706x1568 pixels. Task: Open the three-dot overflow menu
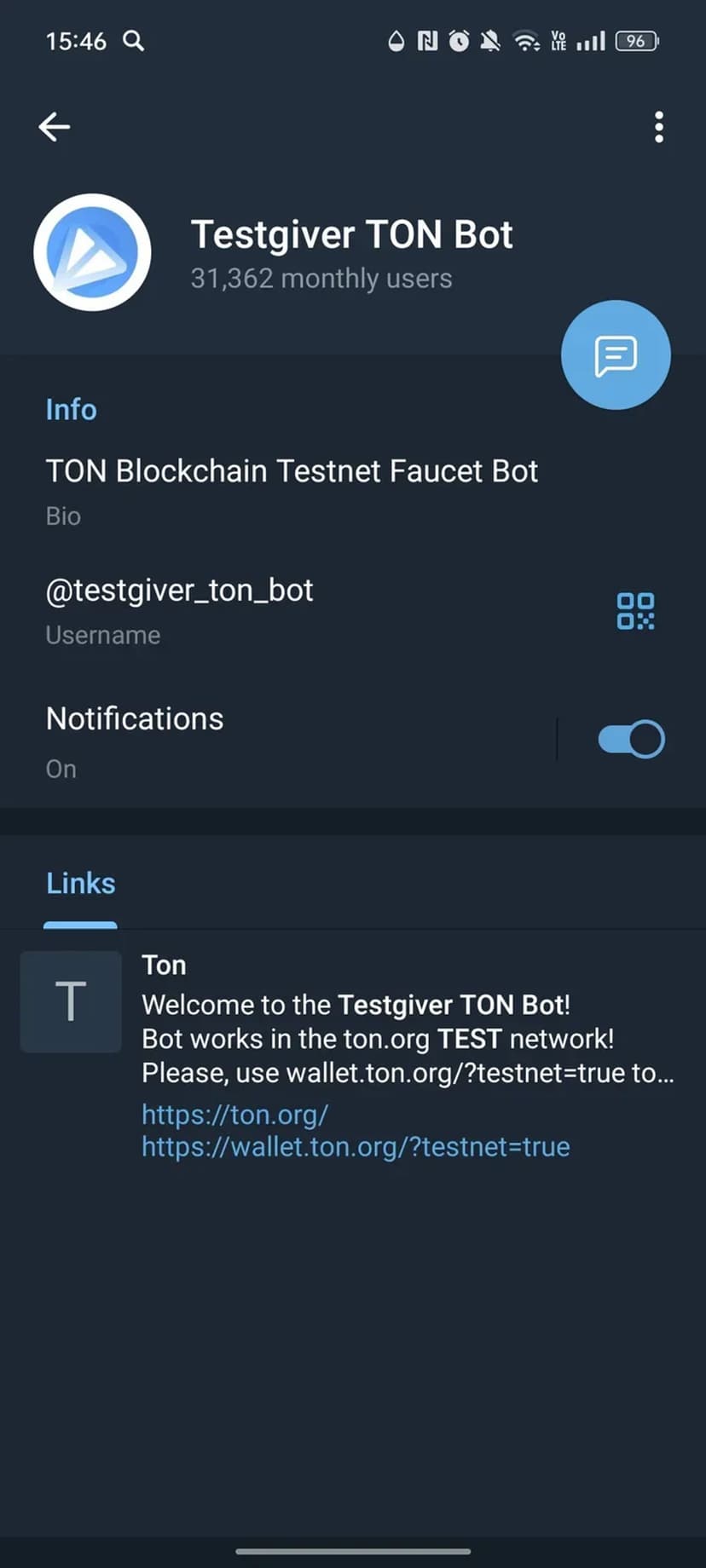[x=658, y=127]
